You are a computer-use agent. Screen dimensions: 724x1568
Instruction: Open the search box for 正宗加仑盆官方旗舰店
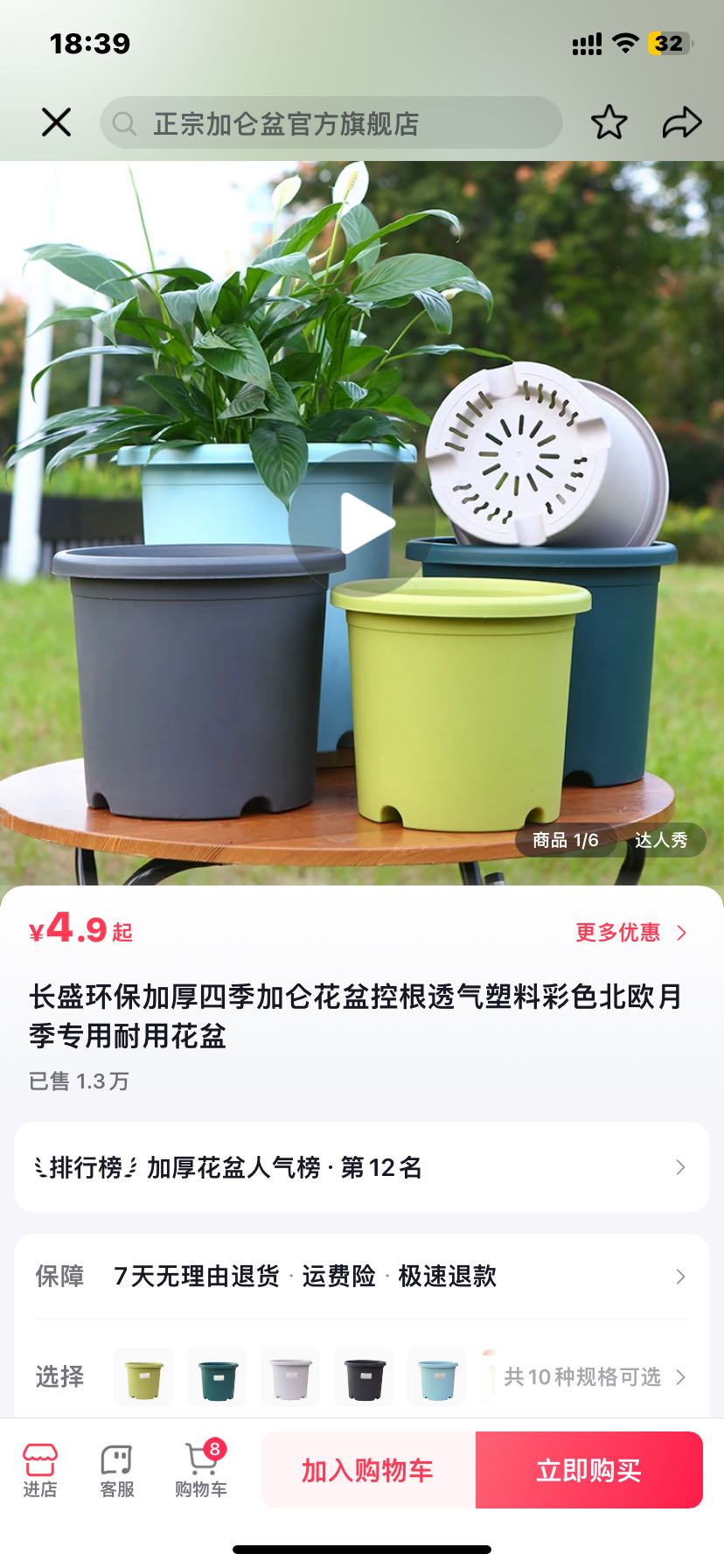click(x=331, y=122)
